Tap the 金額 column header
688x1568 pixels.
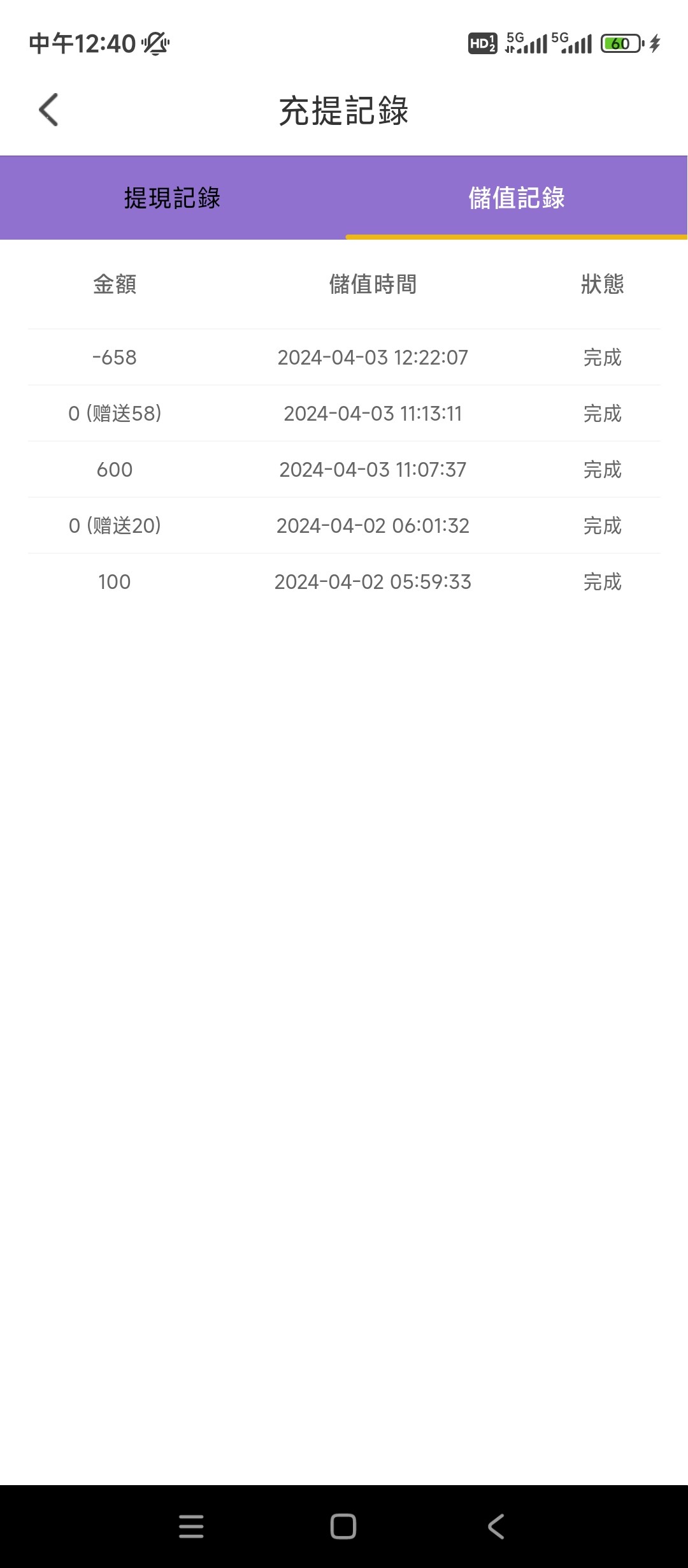click(115, 286)
